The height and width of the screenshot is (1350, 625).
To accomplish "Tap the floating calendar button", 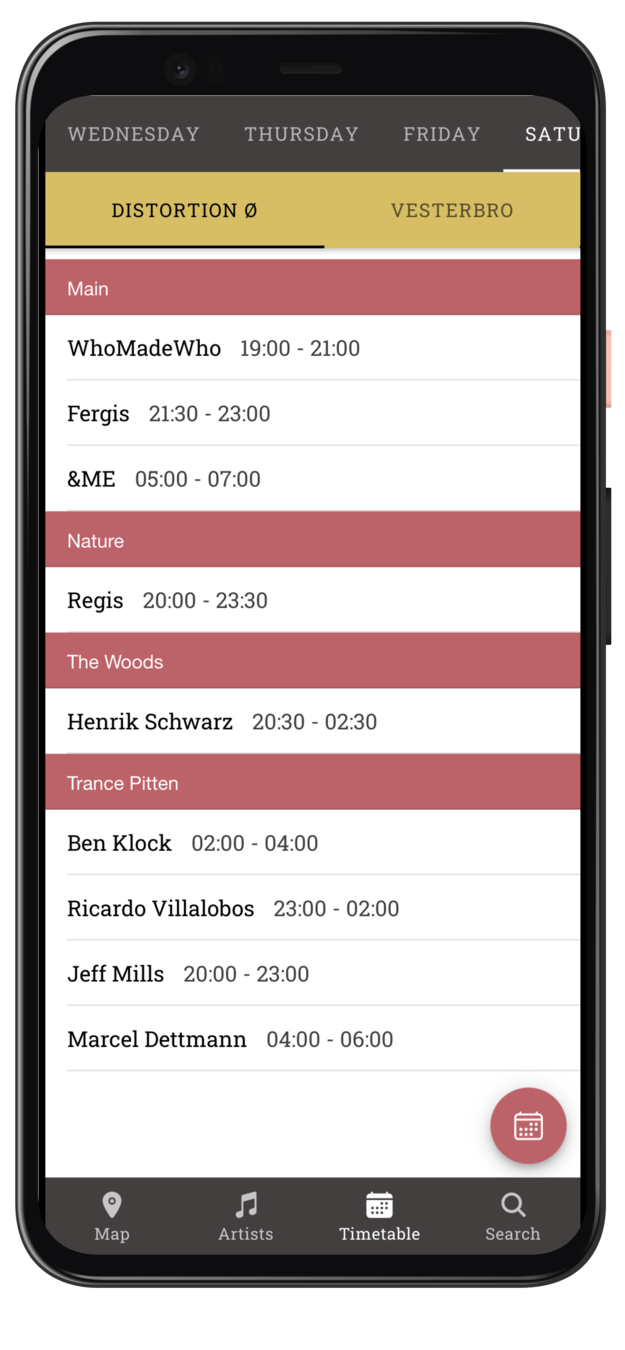I will coord(528,1126).
